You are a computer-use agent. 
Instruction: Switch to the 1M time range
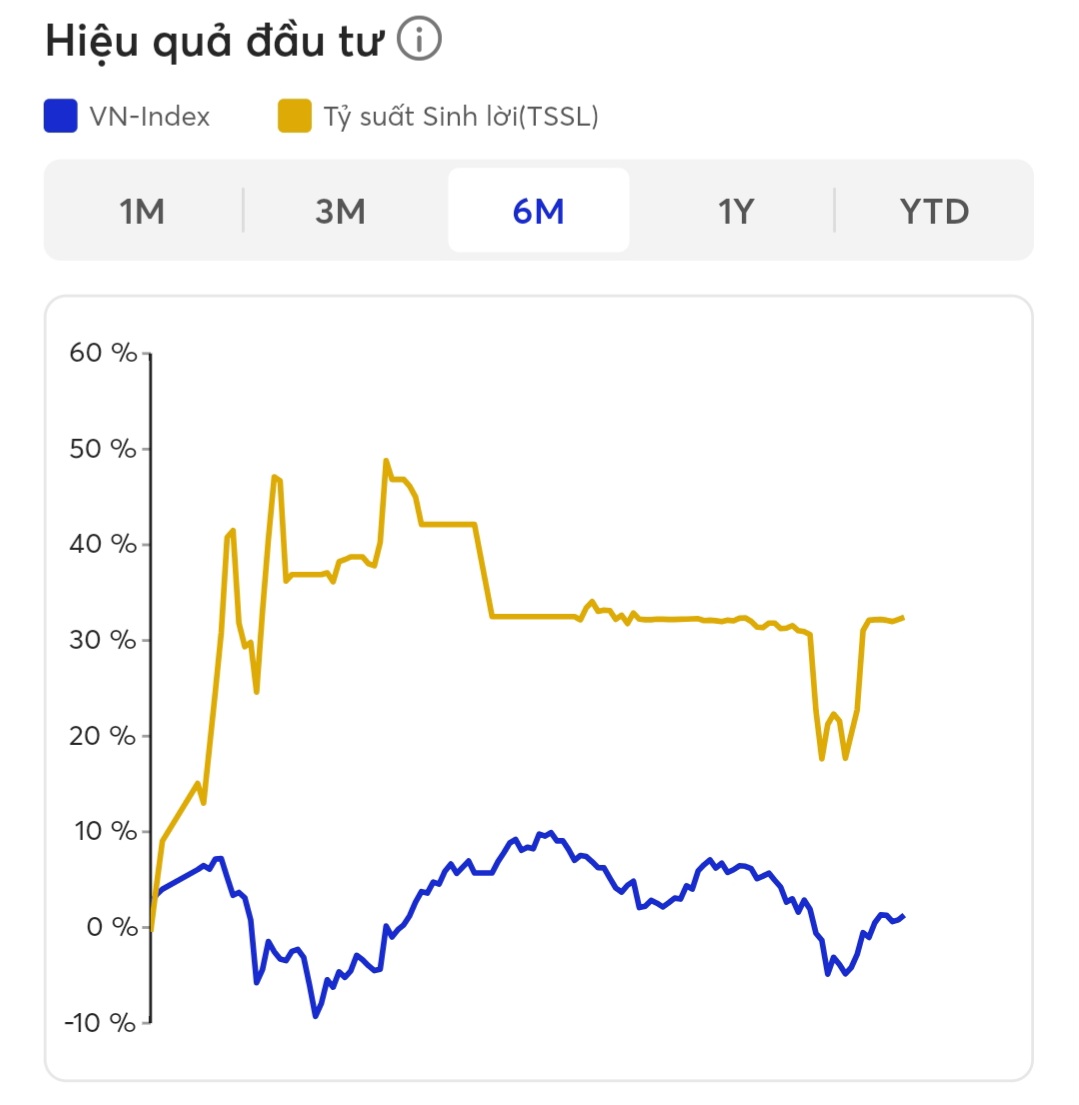(x=143, y=211)
